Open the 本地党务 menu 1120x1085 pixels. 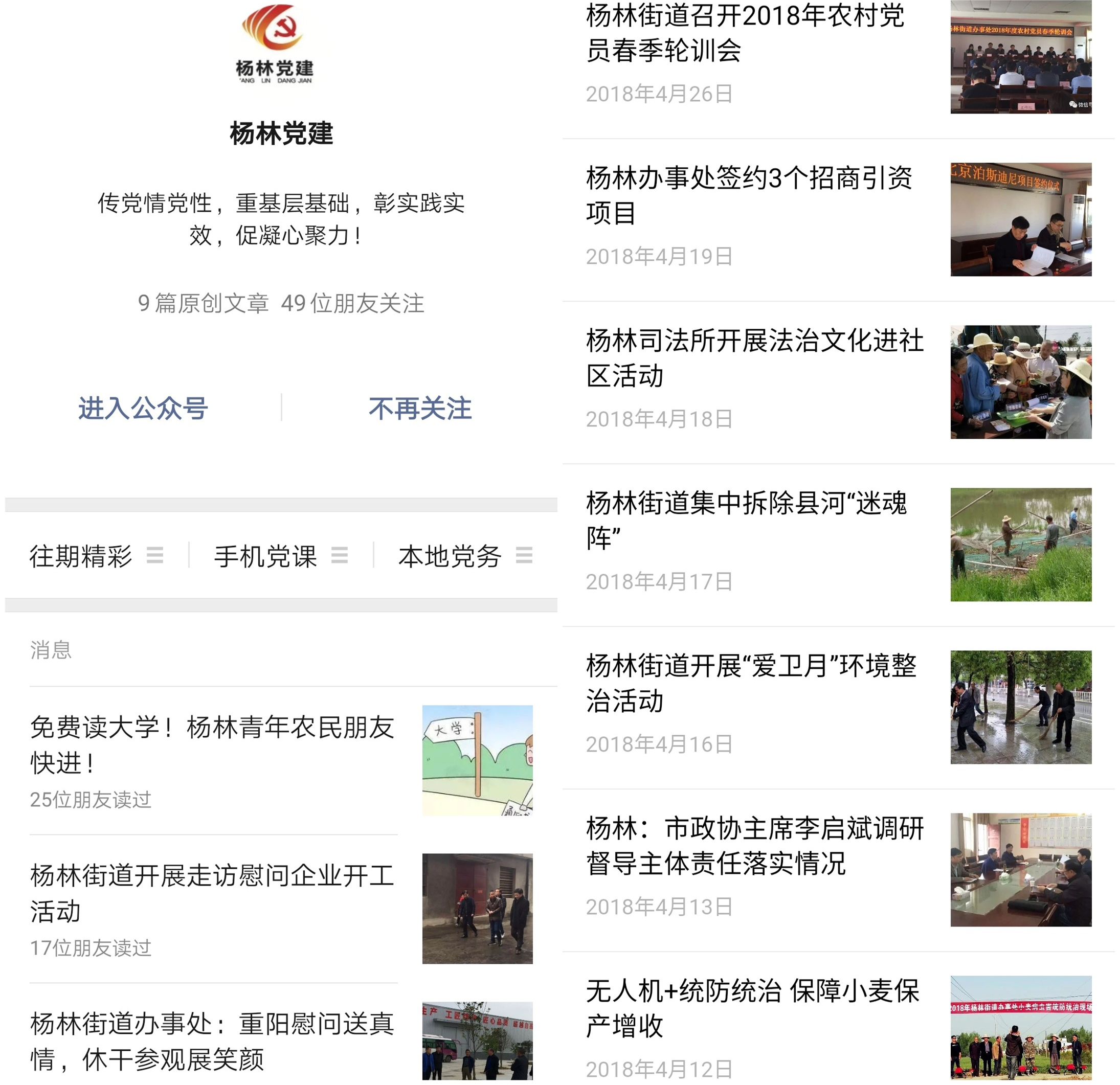465,556
